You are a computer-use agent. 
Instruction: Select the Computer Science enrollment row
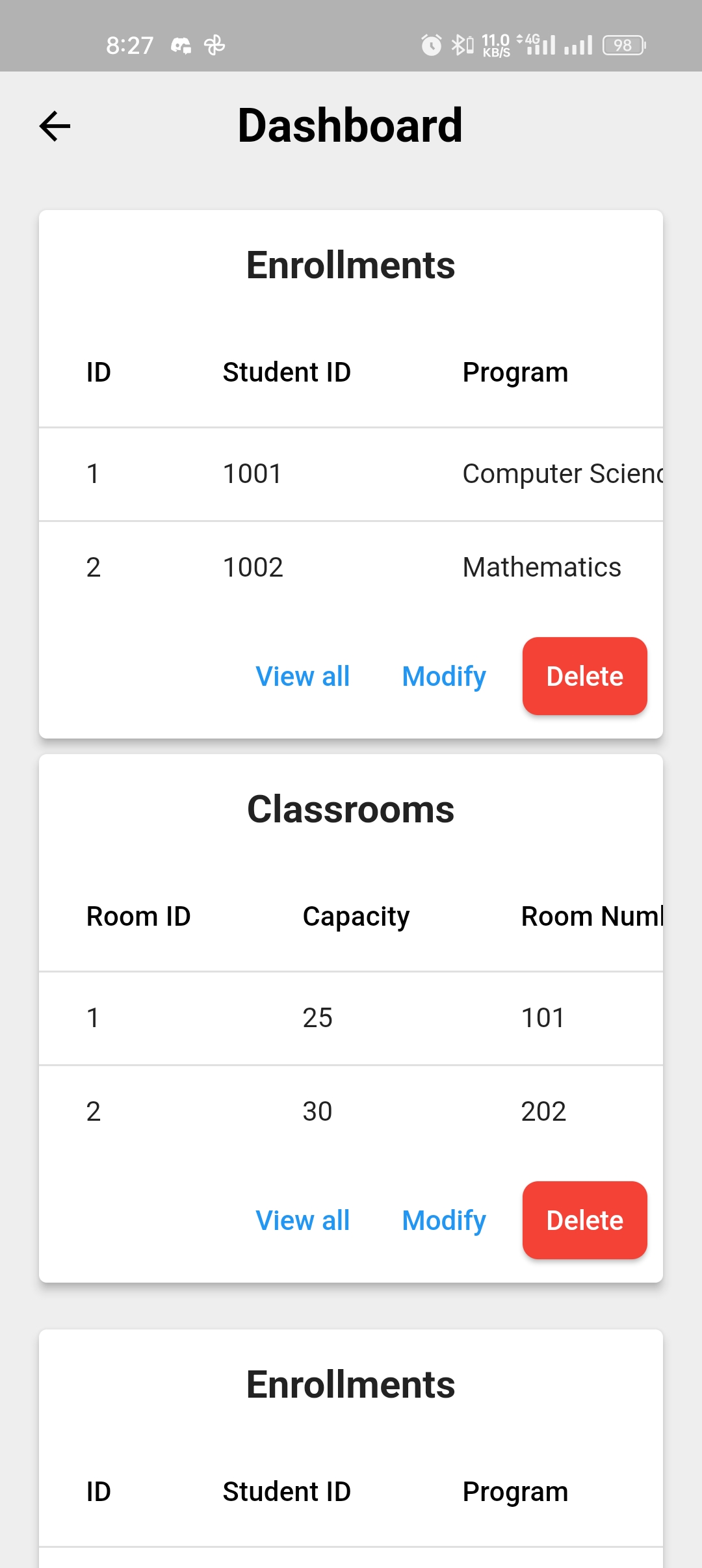pos(351,474)
